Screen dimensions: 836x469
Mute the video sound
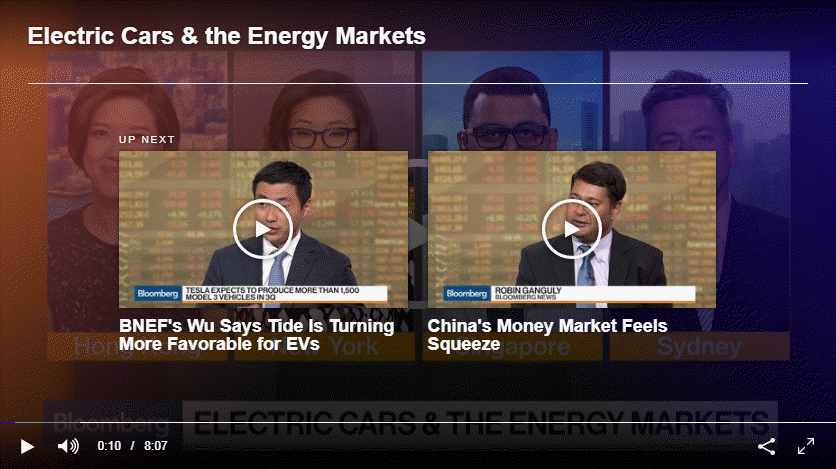pos(68,446)
